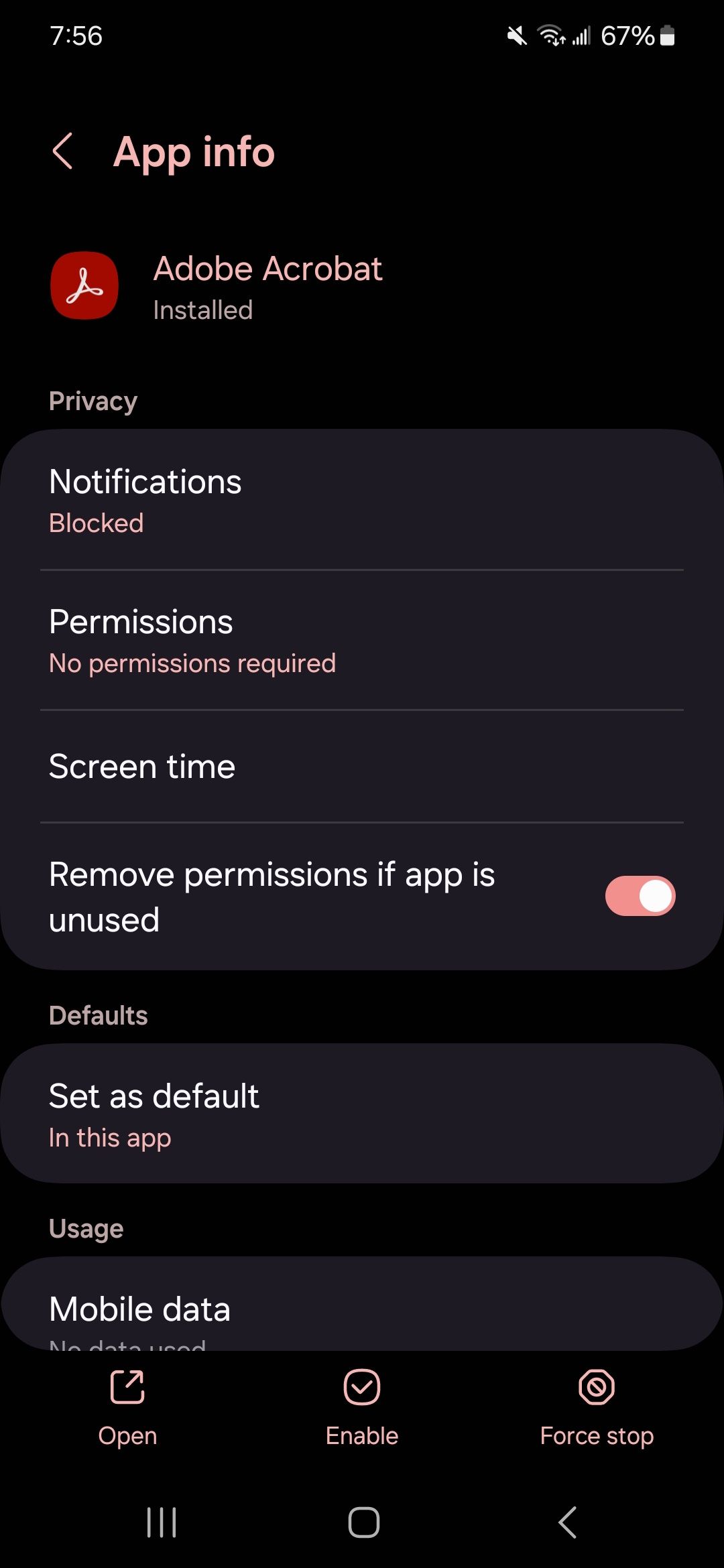
Task: Tap the Enable checkmark icon
Action: point(362,1386)
